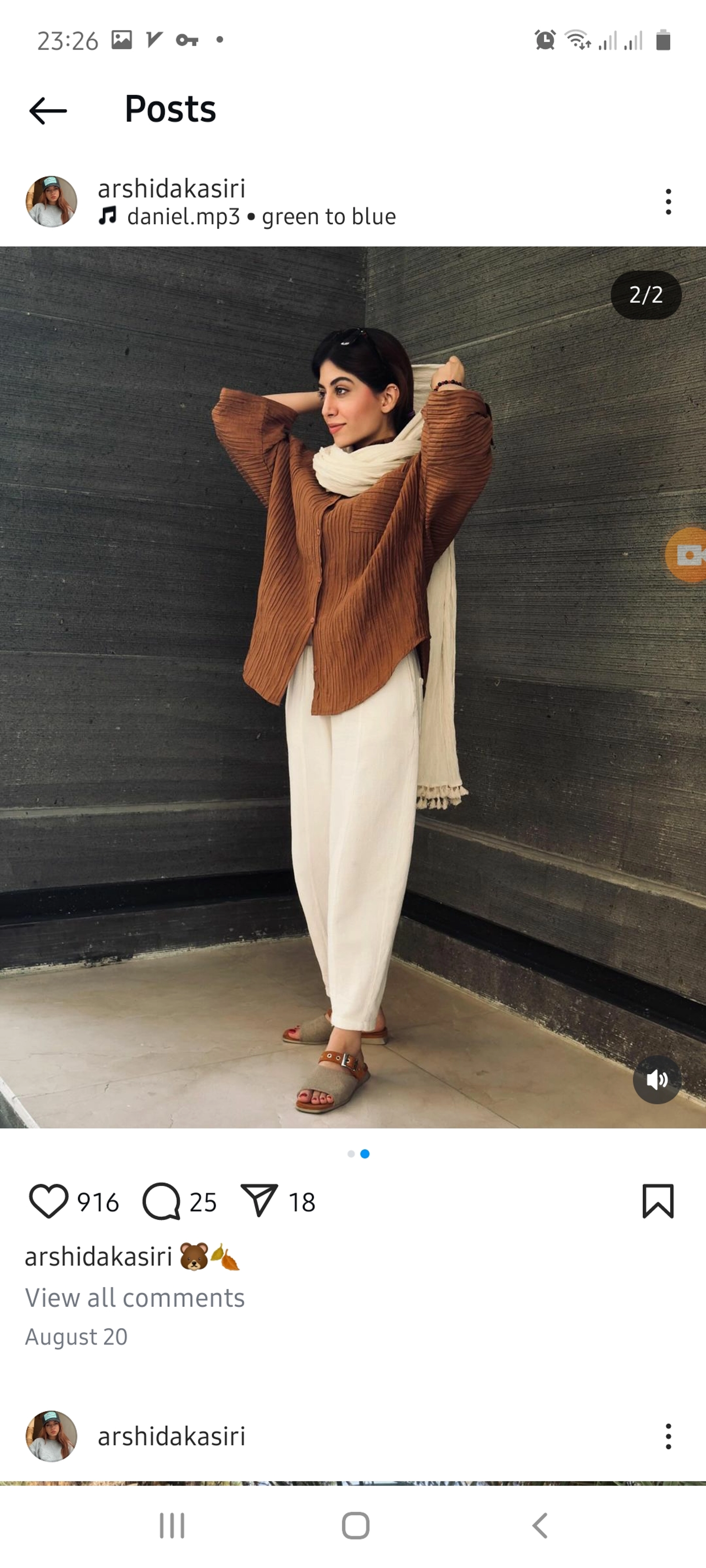Open arshidakasiri username on the next post
Image resolution: width=706 pixels, height=1568 pixels.
pos(171,1436)
